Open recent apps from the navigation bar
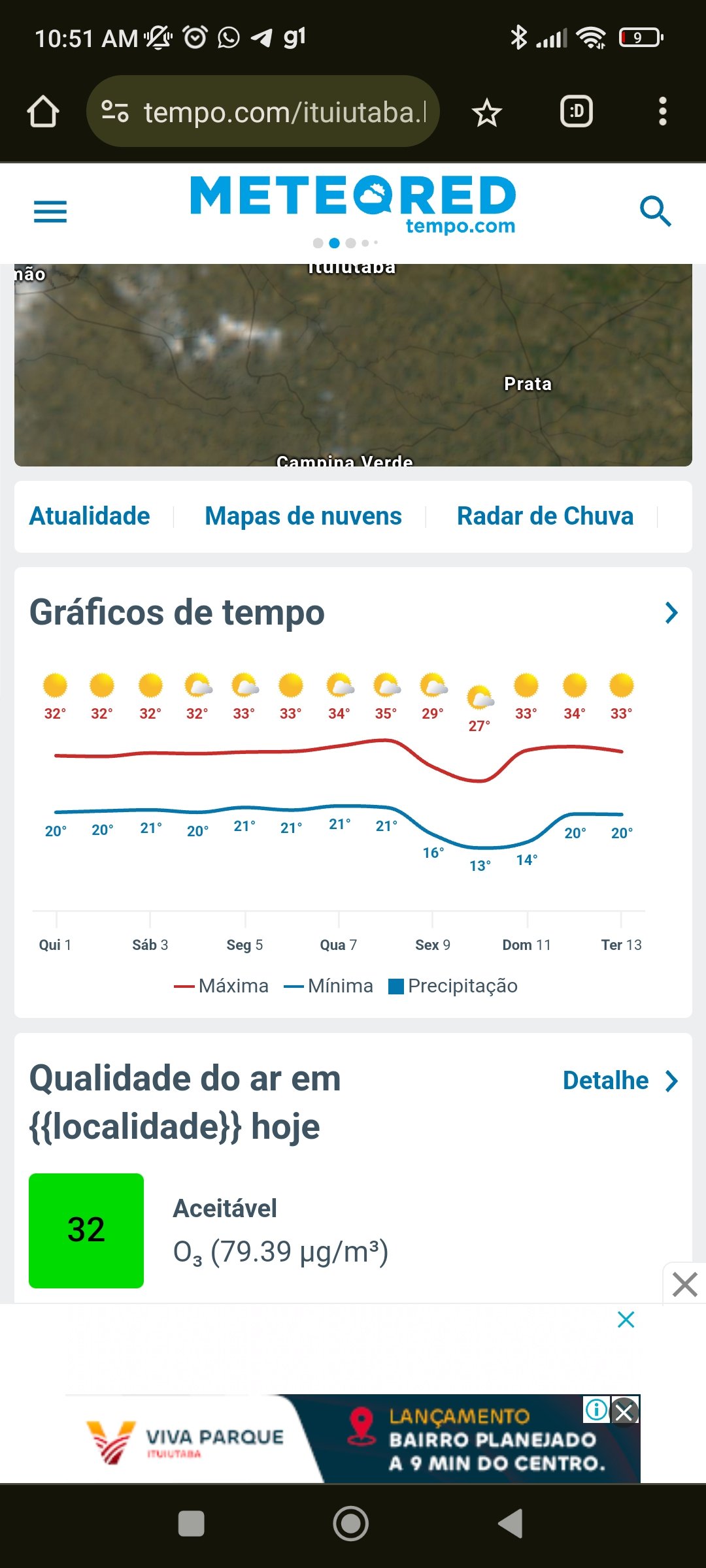 tap(192, 1524)
